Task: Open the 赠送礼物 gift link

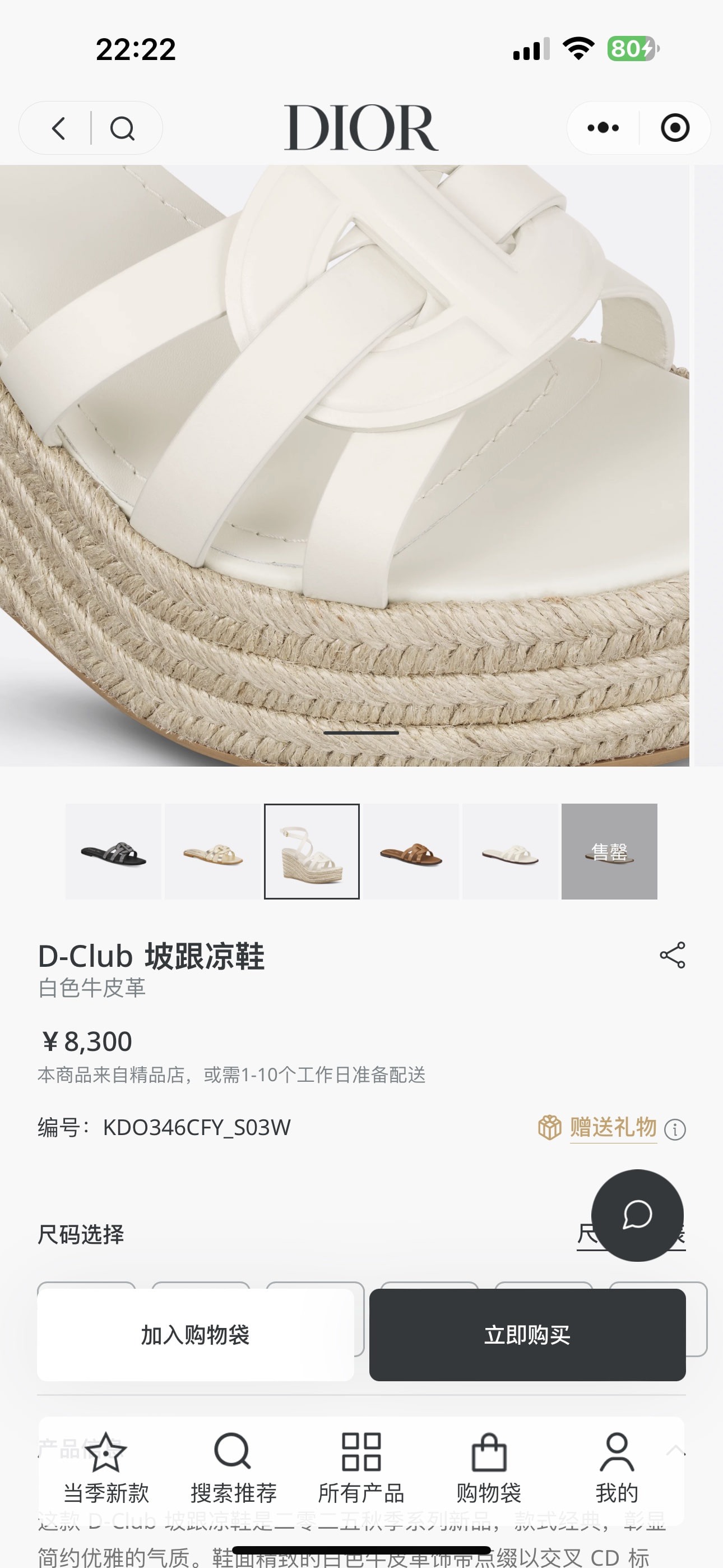Action: pyautogui.click(x=613, y=1127)
